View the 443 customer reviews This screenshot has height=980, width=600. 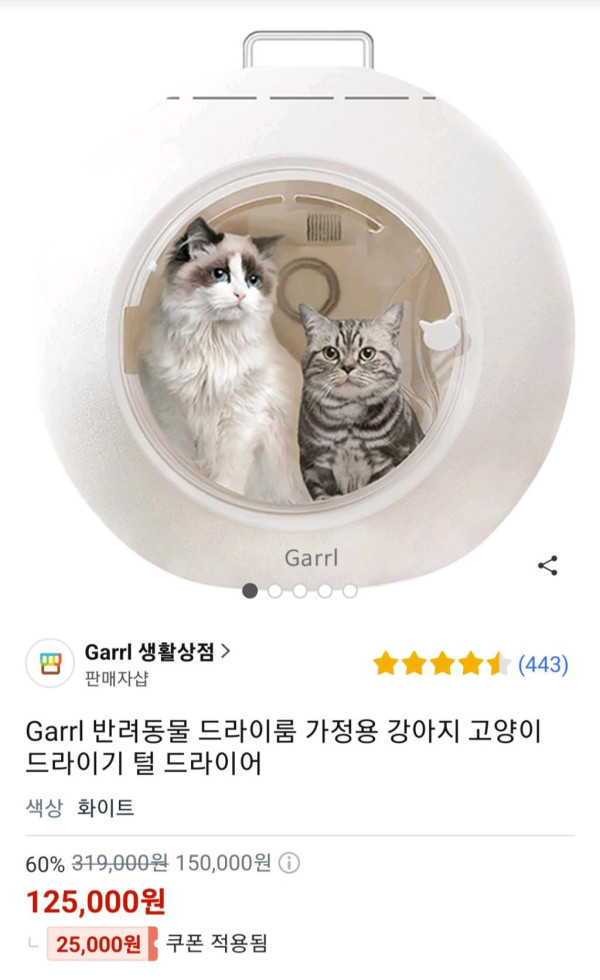tap(542, 664)
